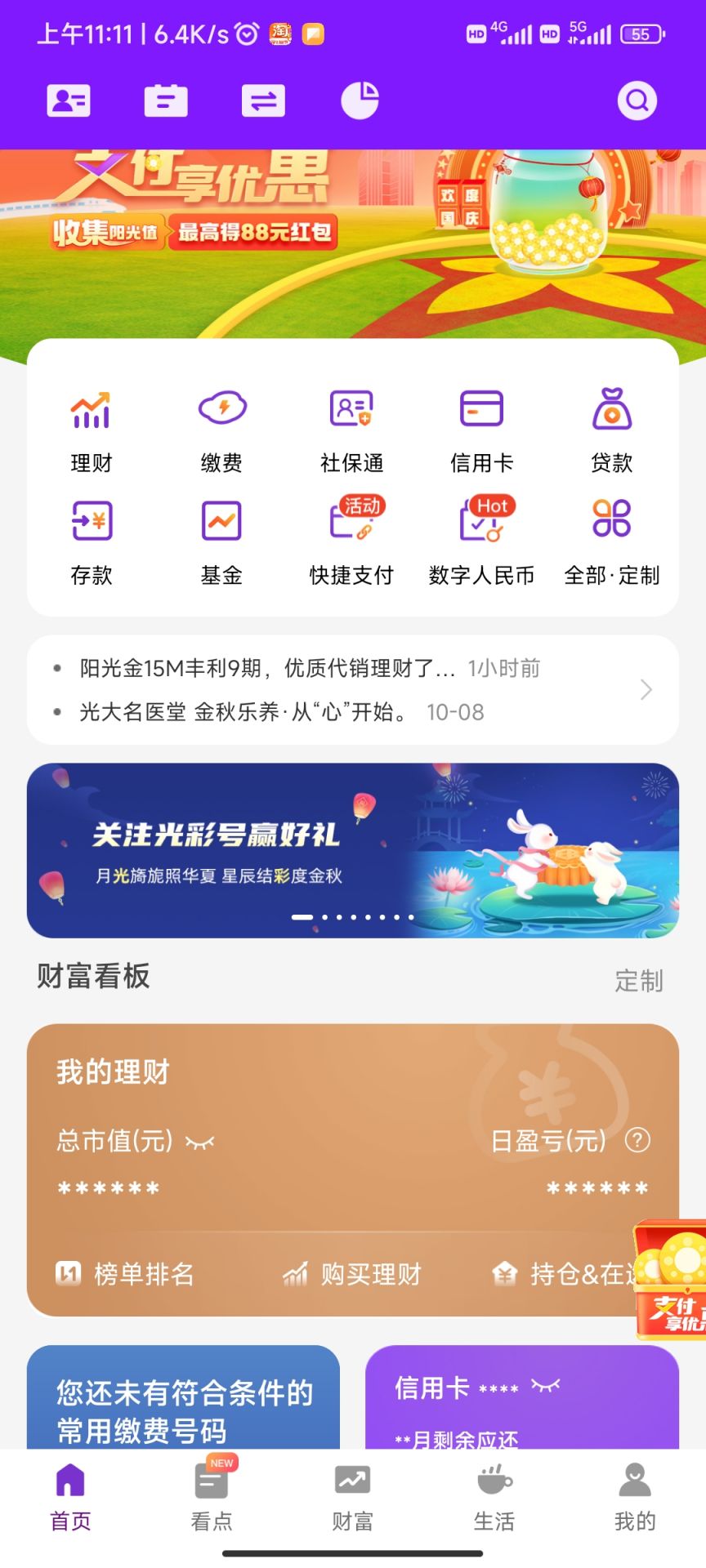Tap the carousel dot indicators on the banner
This screenshot has height=1568, width=706.
click(x=351, y=916)
